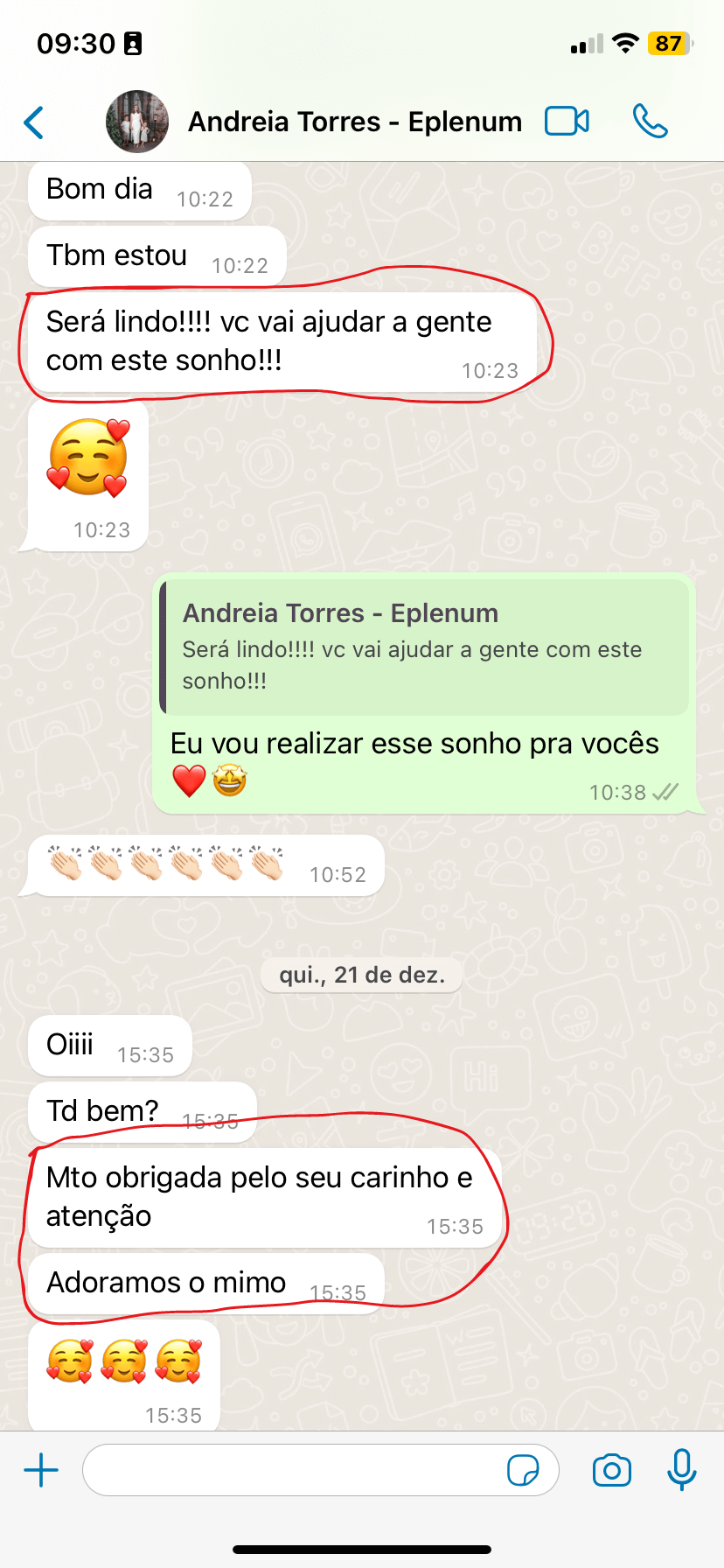Tap Andreia's profile photo
This screenshot has height=1568, width=724.
[x=137, y=122]
